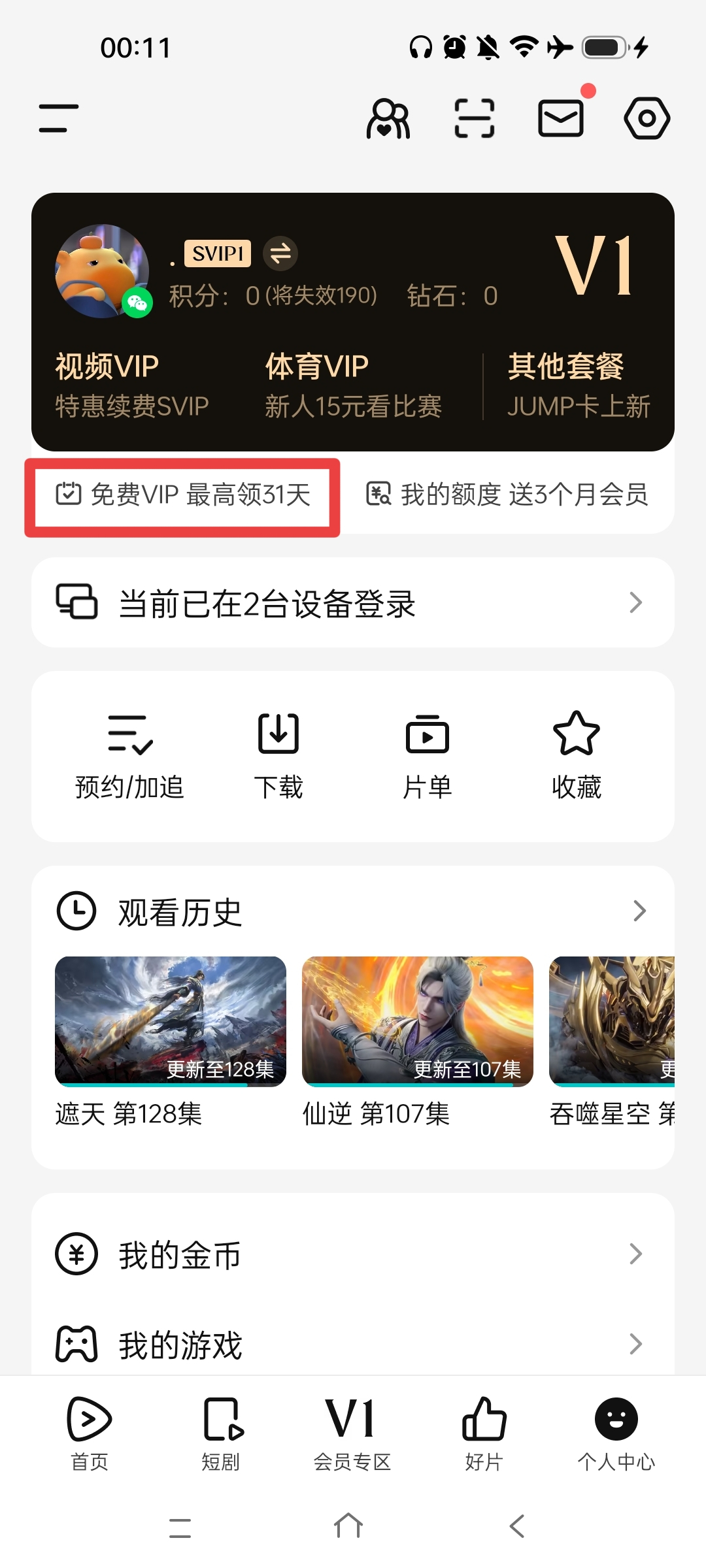
Task: Open the settings gear icon
Action: tap(647, 118)
